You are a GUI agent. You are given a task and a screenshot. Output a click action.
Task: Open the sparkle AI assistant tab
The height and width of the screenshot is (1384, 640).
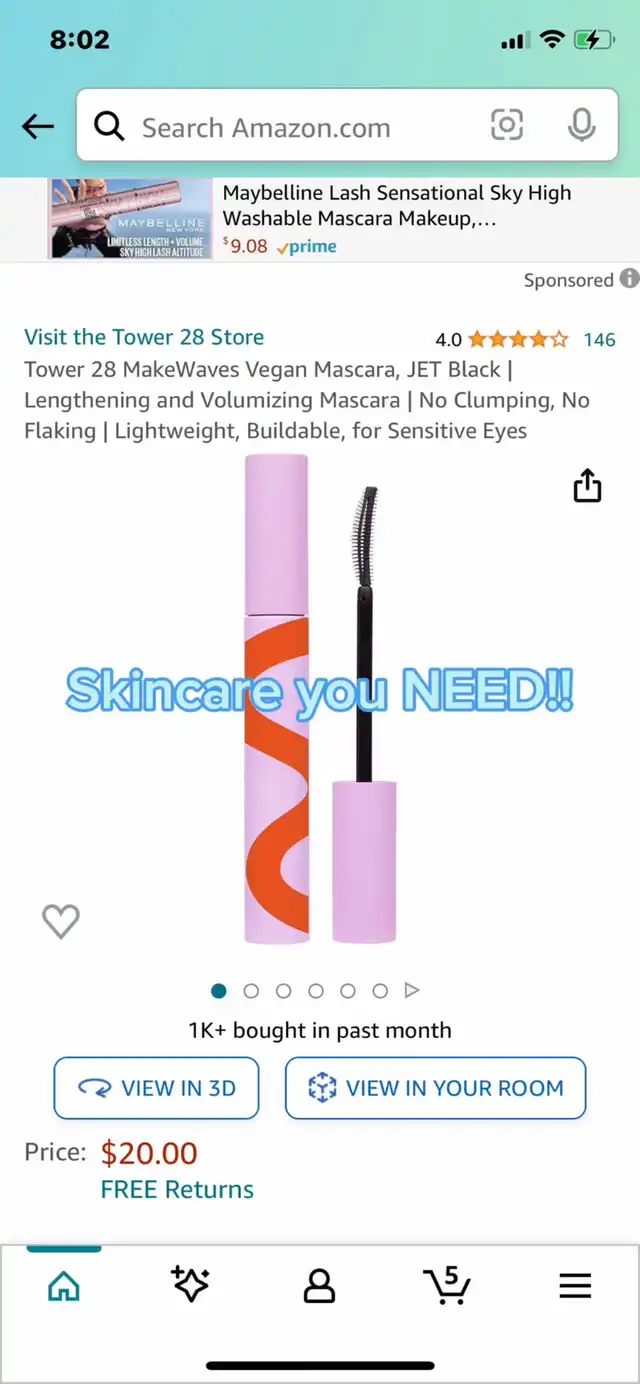click(x=190, y=1286)
